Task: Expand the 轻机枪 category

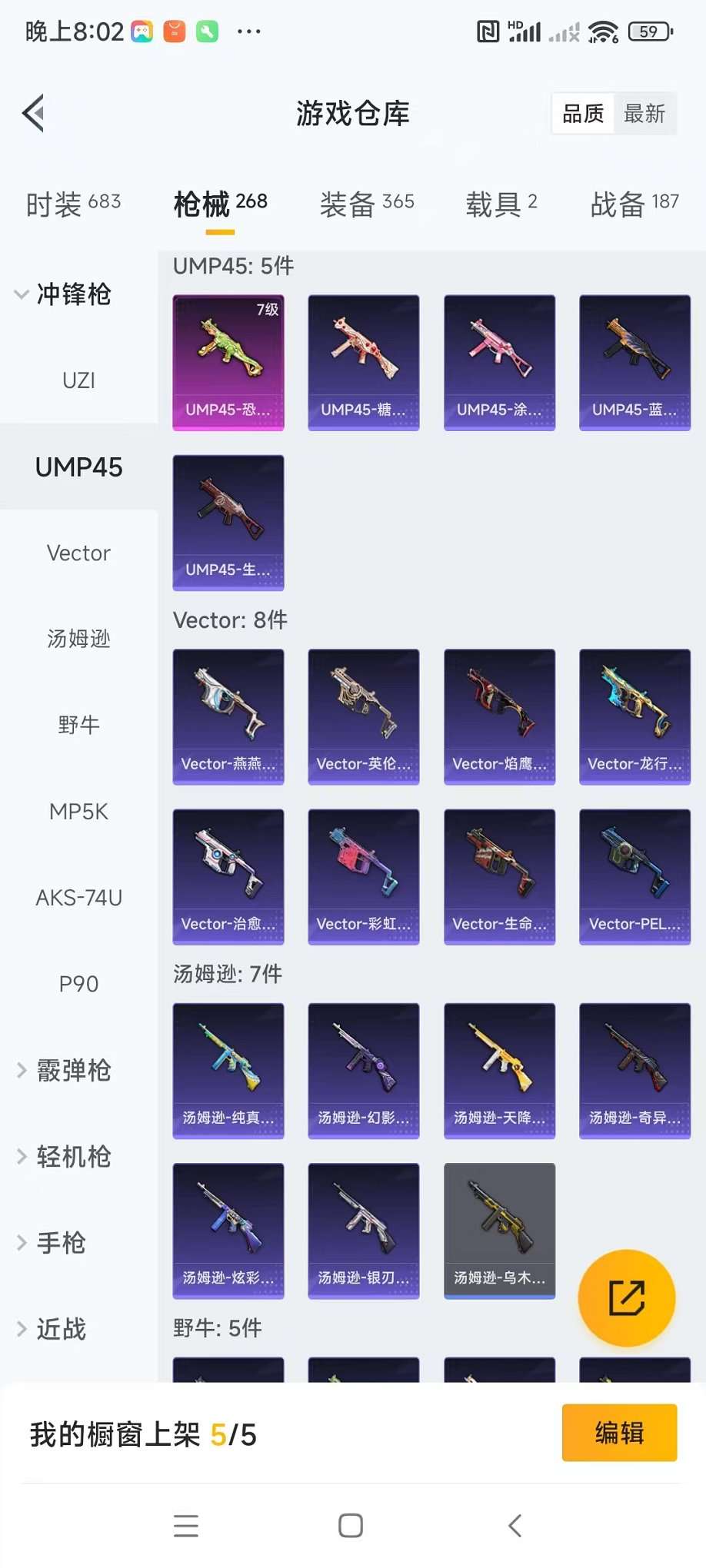Action: pyautogui.click(x=65, y=1156)
